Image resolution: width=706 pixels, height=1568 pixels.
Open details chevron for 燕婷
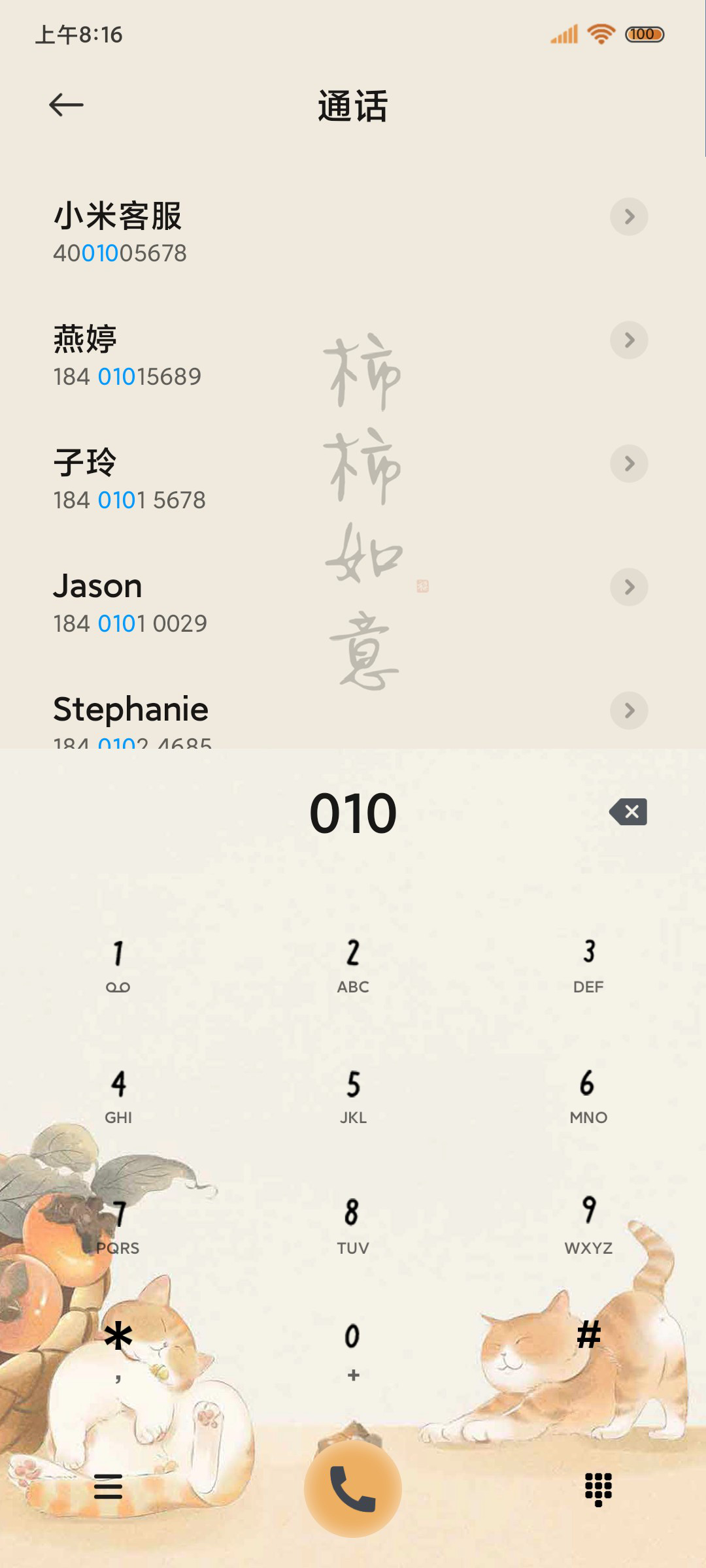pyautogui.click(x=629, y=340)
